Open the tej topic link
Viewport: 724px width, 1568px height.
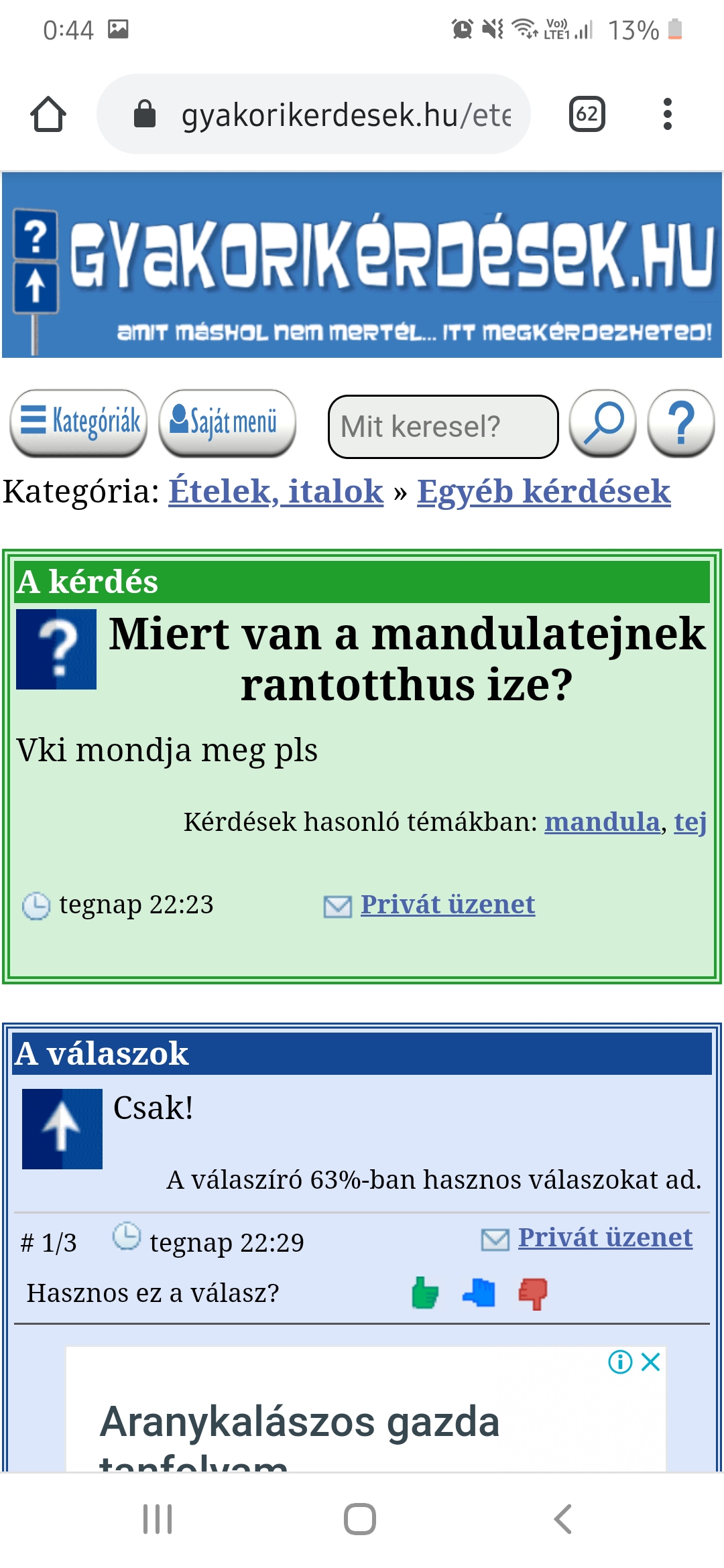click(690, 822)
